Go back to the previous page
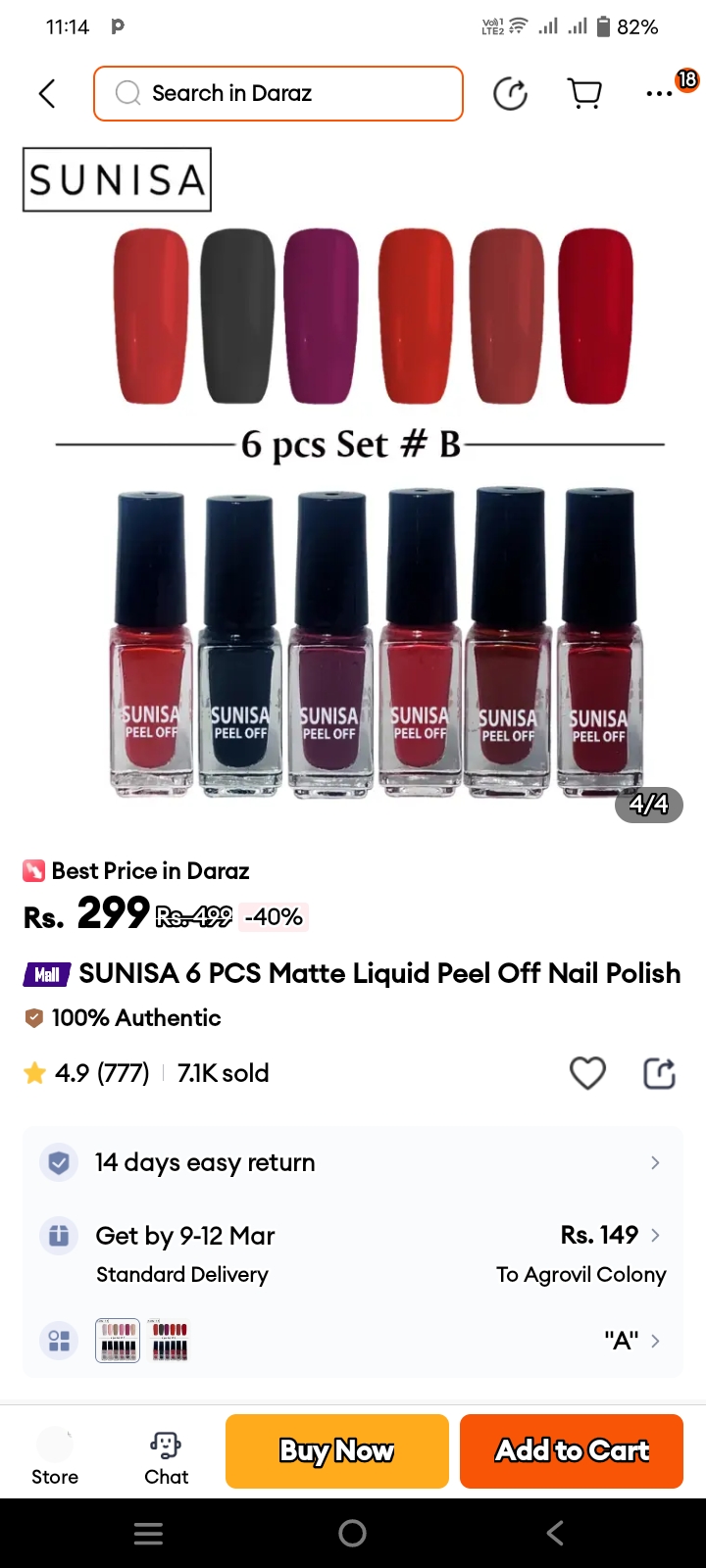 coord(47,94)
